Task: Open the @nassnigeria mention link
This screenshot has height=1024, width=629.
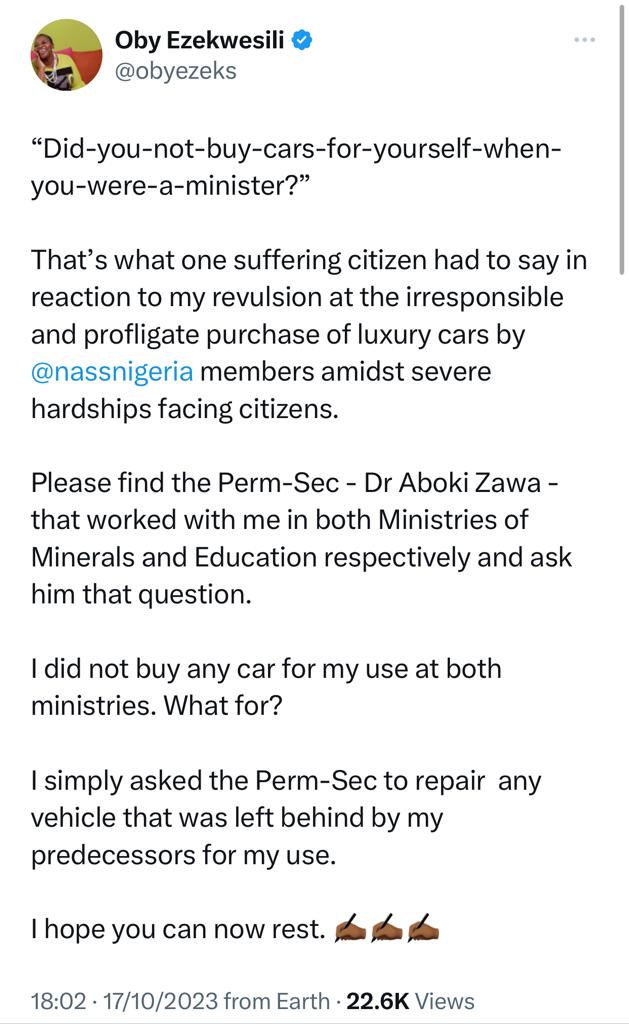Action: (112, 372)
